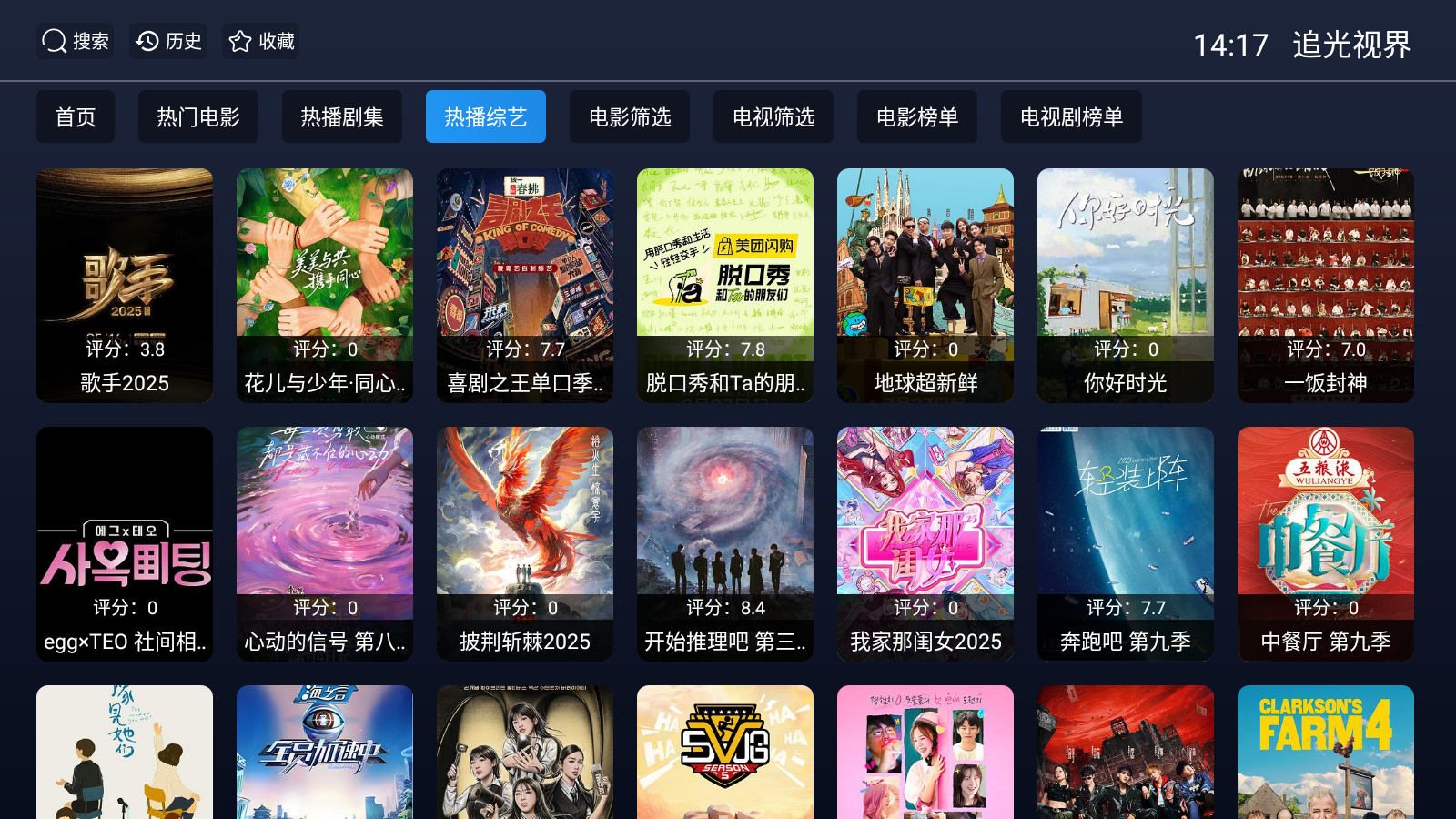
Task: Switch to the 热播剧集 tab
Action: point(342,116)
